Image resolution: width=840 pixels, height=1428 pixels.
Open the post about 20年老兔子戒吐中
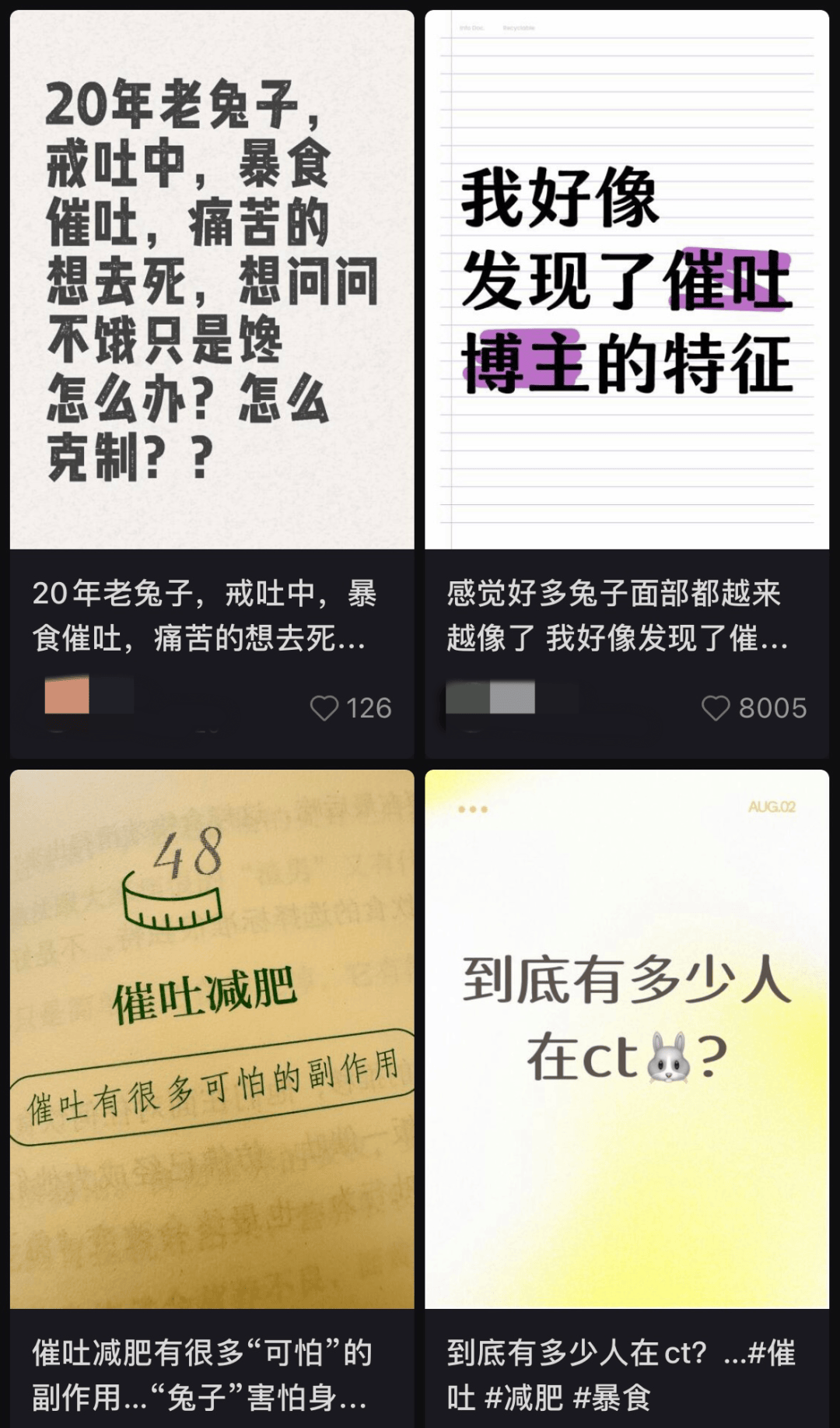(212, 280)
